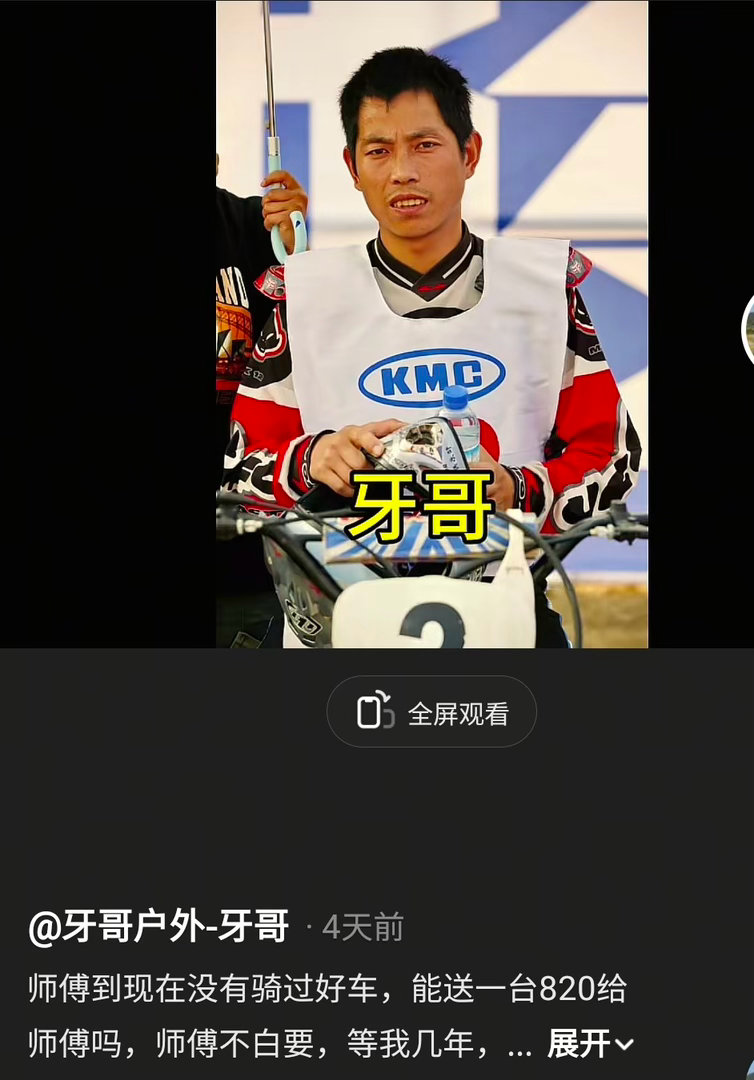The height and width of the screenshot is (1080, 754).
Task: Open the @牙哥户外-牙哥 profile
Action: point(159,927)
